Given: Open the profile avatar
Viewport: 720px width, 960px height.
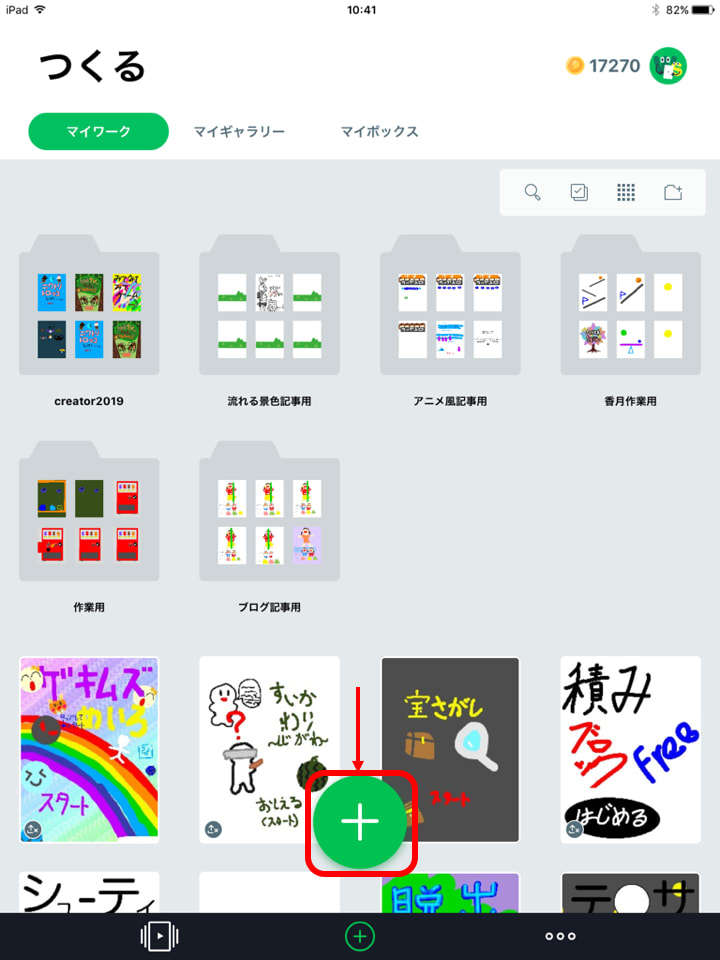Looking at the screenshot, I should 668,66.
